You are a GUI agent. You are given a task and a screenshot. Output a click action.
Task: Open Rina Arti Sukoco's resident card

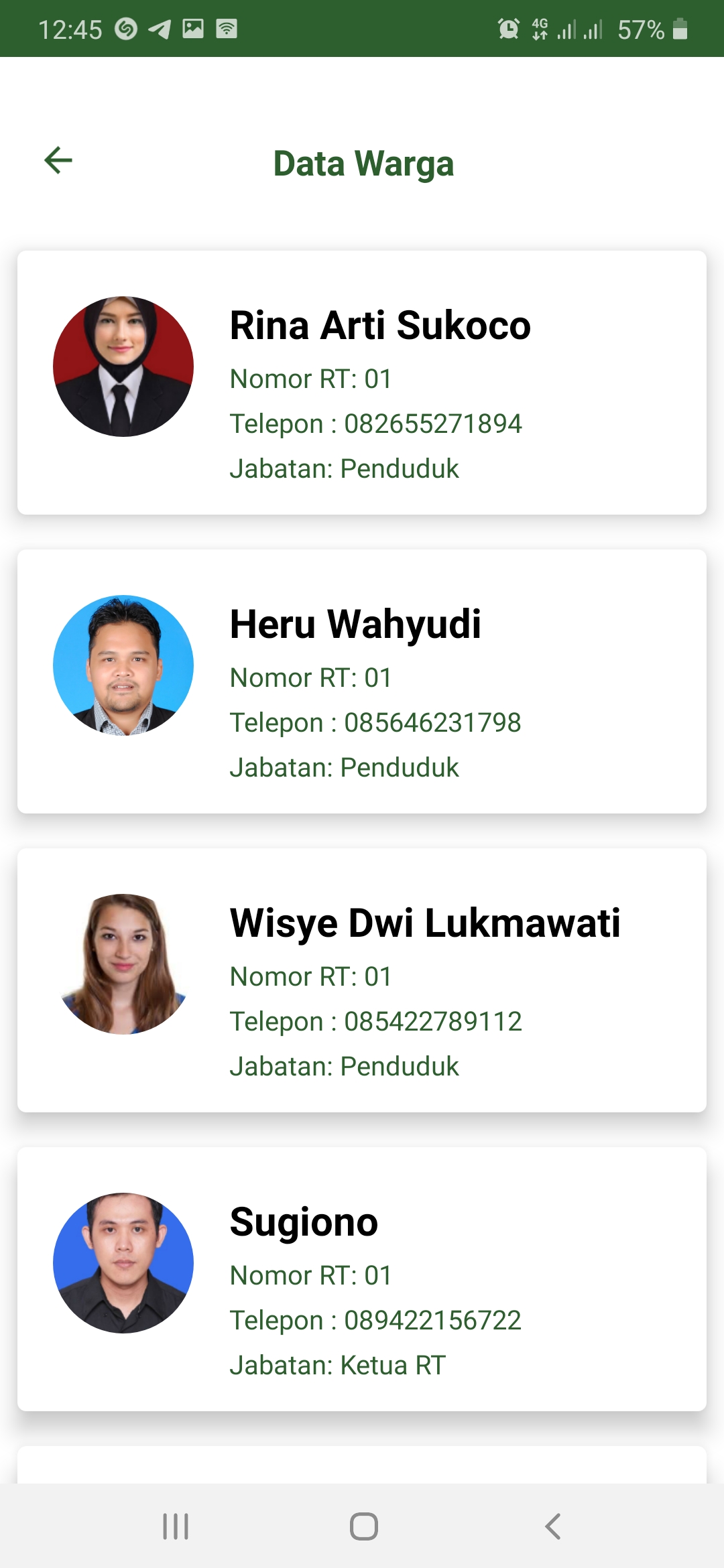click(362, 383)
